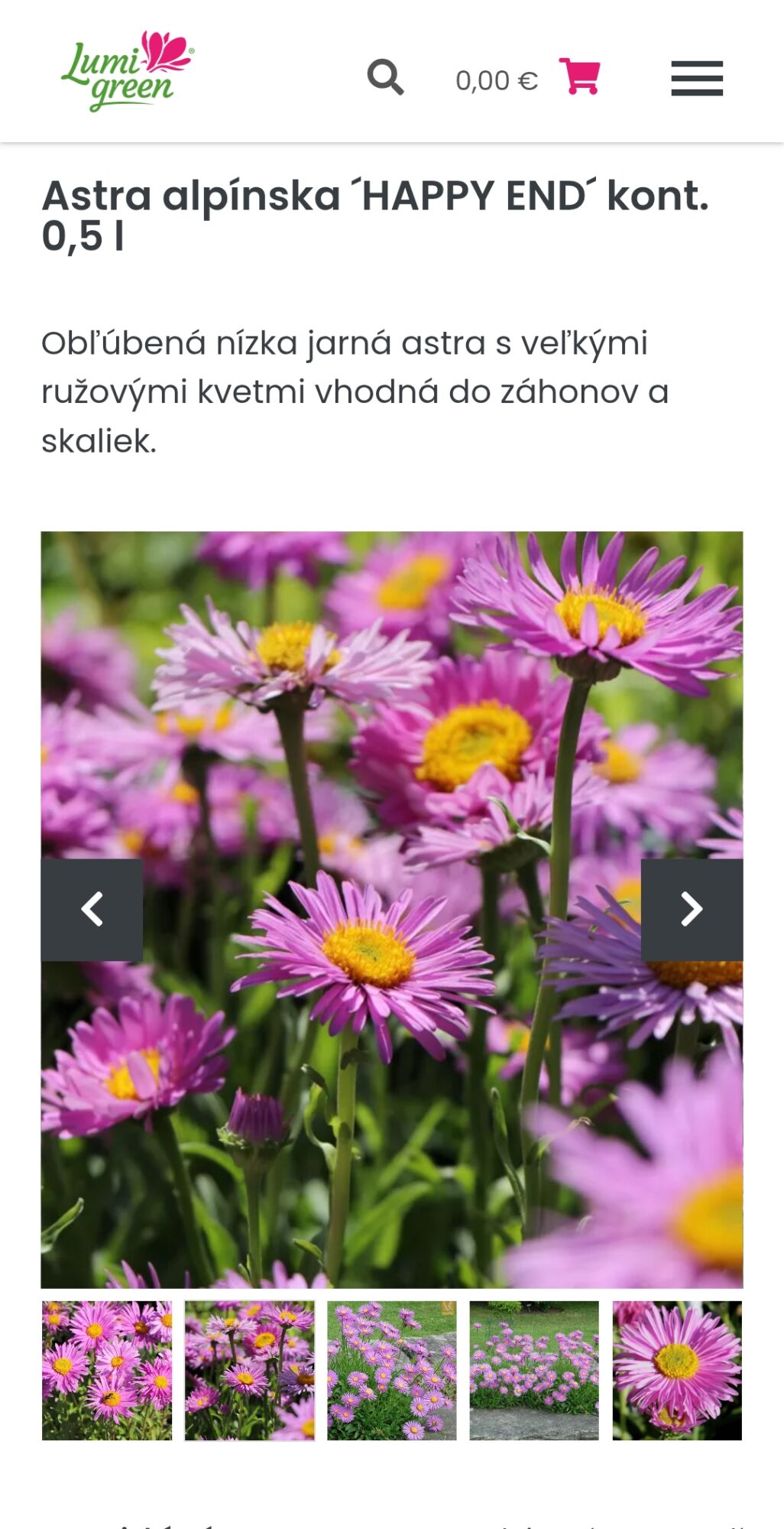Image resolution: width=784 pixels, height=1529 pixels.
Task: Open the search magnifier icon
Action: pyautogui.click(x=385, y=77)
